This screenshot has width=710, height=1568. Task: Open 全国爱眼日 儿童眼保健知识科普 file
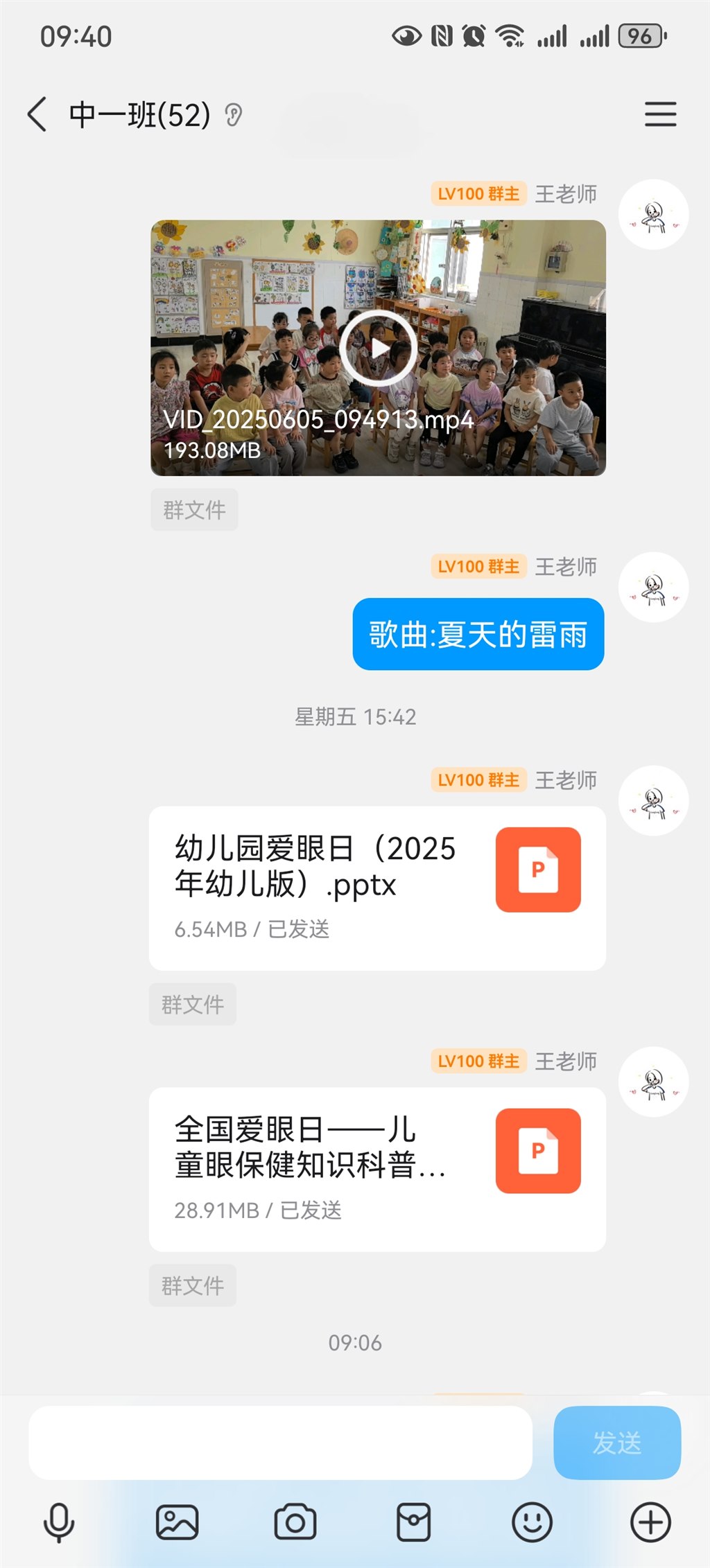coord(377,1169)
